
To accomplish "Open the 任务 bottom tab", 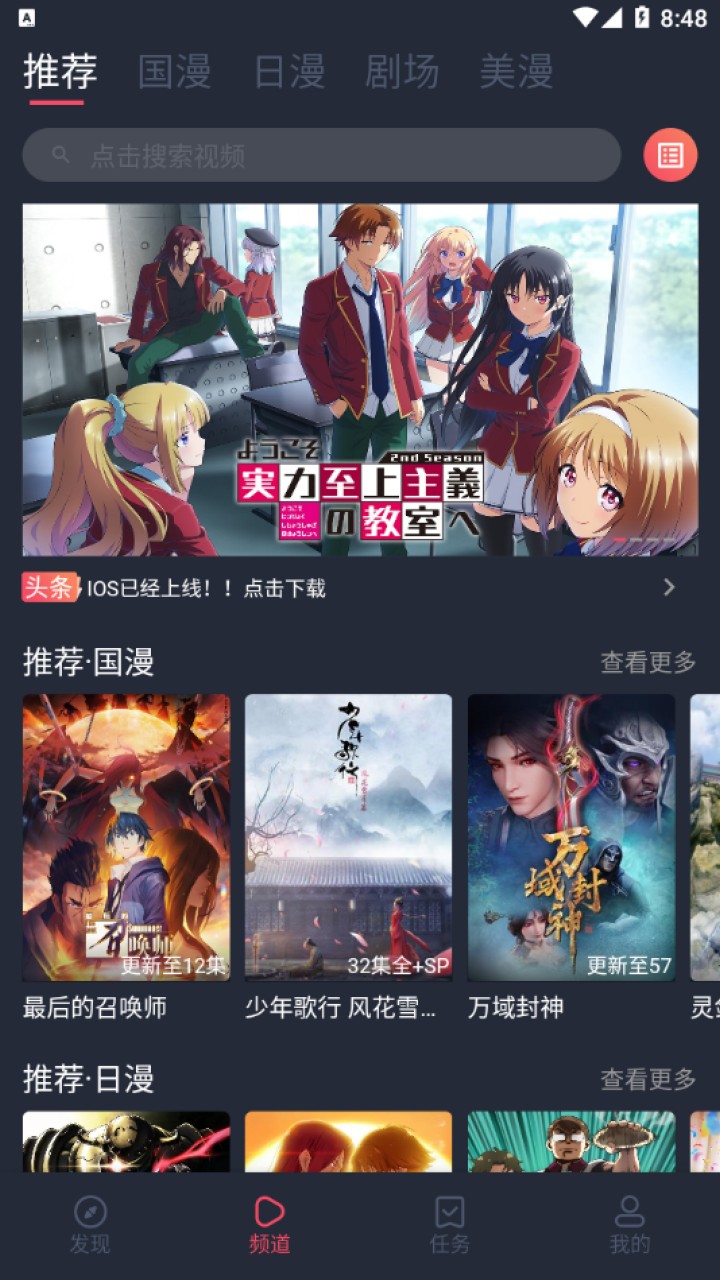I will pos(450,1225).
